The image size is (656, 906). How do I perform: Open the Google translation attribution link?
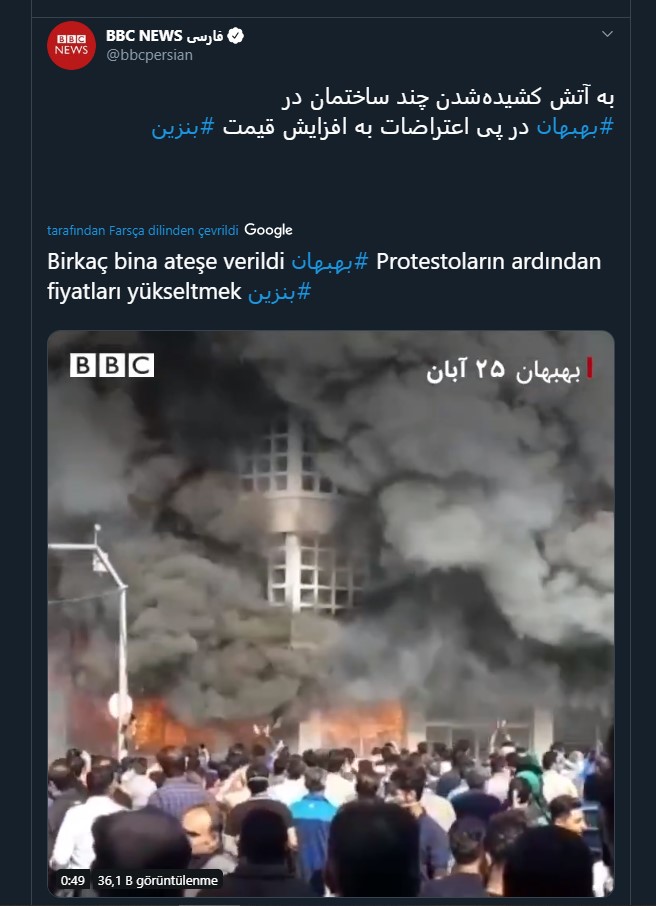coord(268,230)
